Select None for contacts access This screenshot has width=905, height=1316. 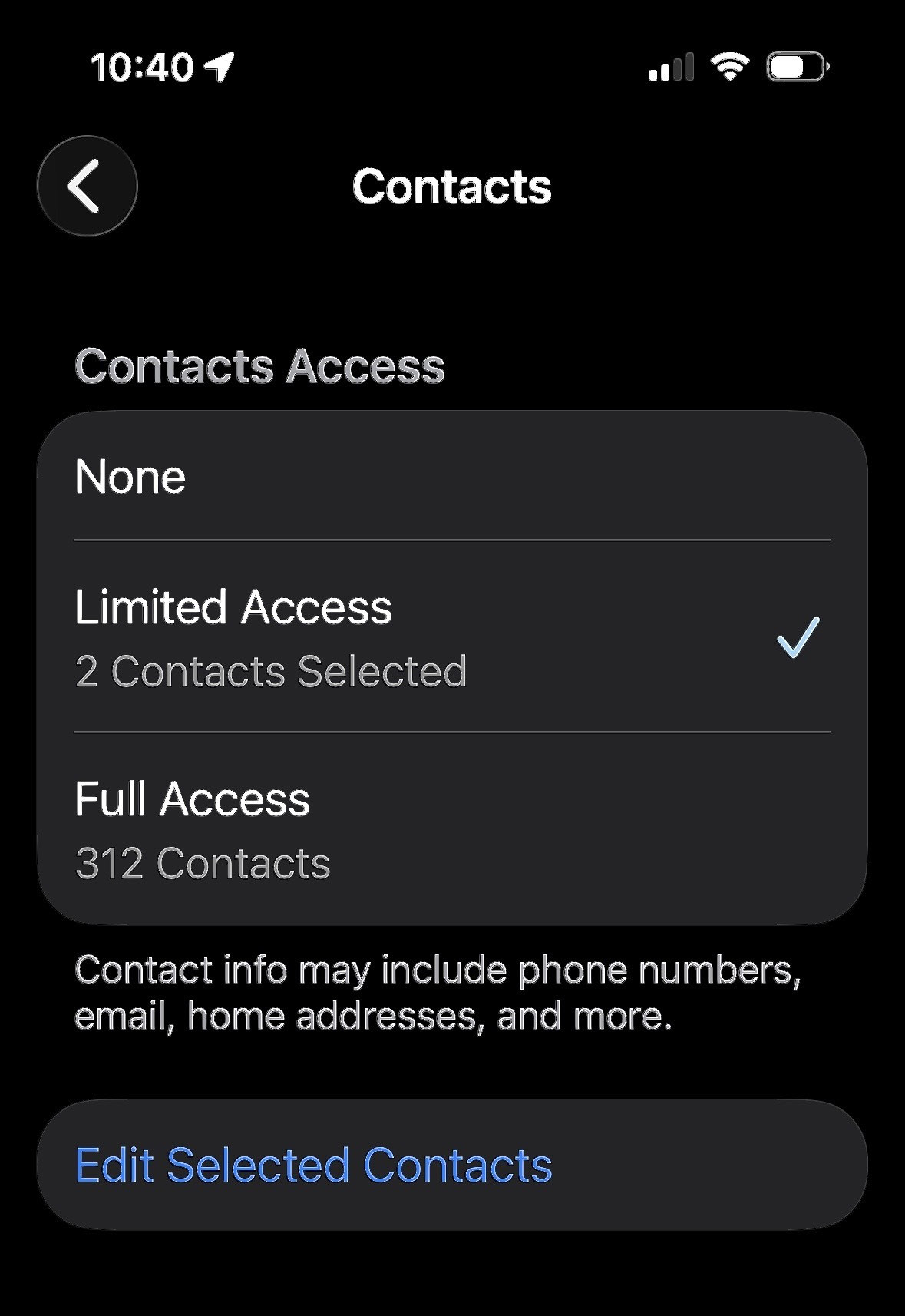tap(451, 477)
